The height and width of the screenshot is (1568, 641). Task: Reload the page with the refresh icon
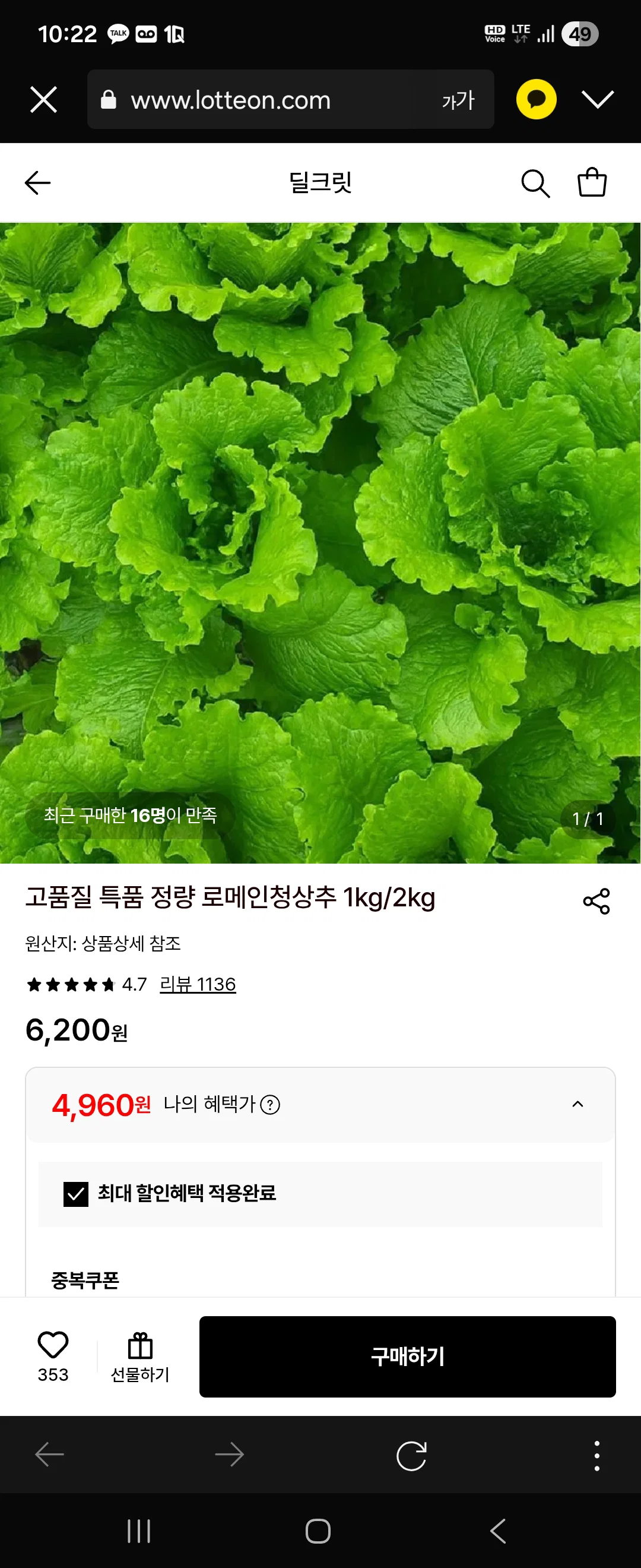pyautogui.click(x=412, y=1455)
